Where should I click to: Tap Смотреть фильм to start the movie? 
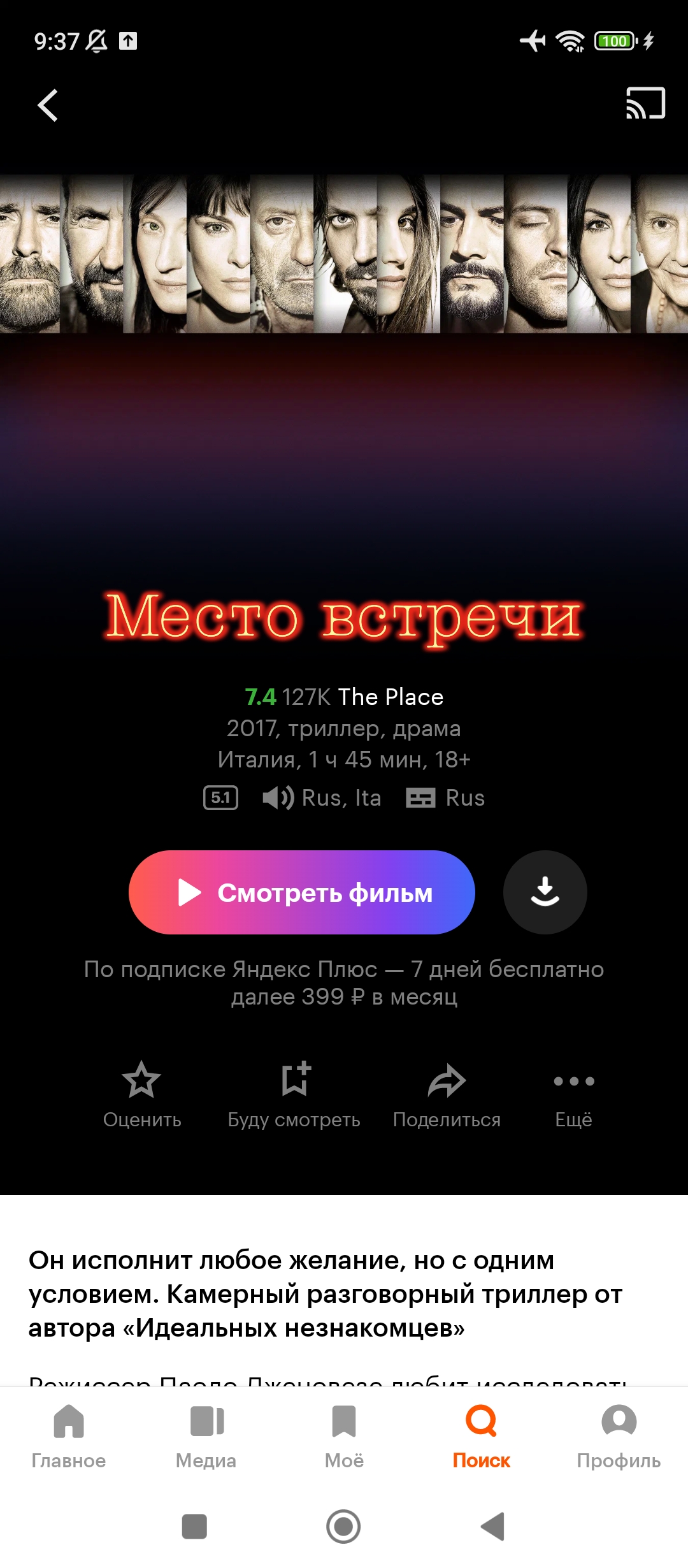(x=302, y=892)
